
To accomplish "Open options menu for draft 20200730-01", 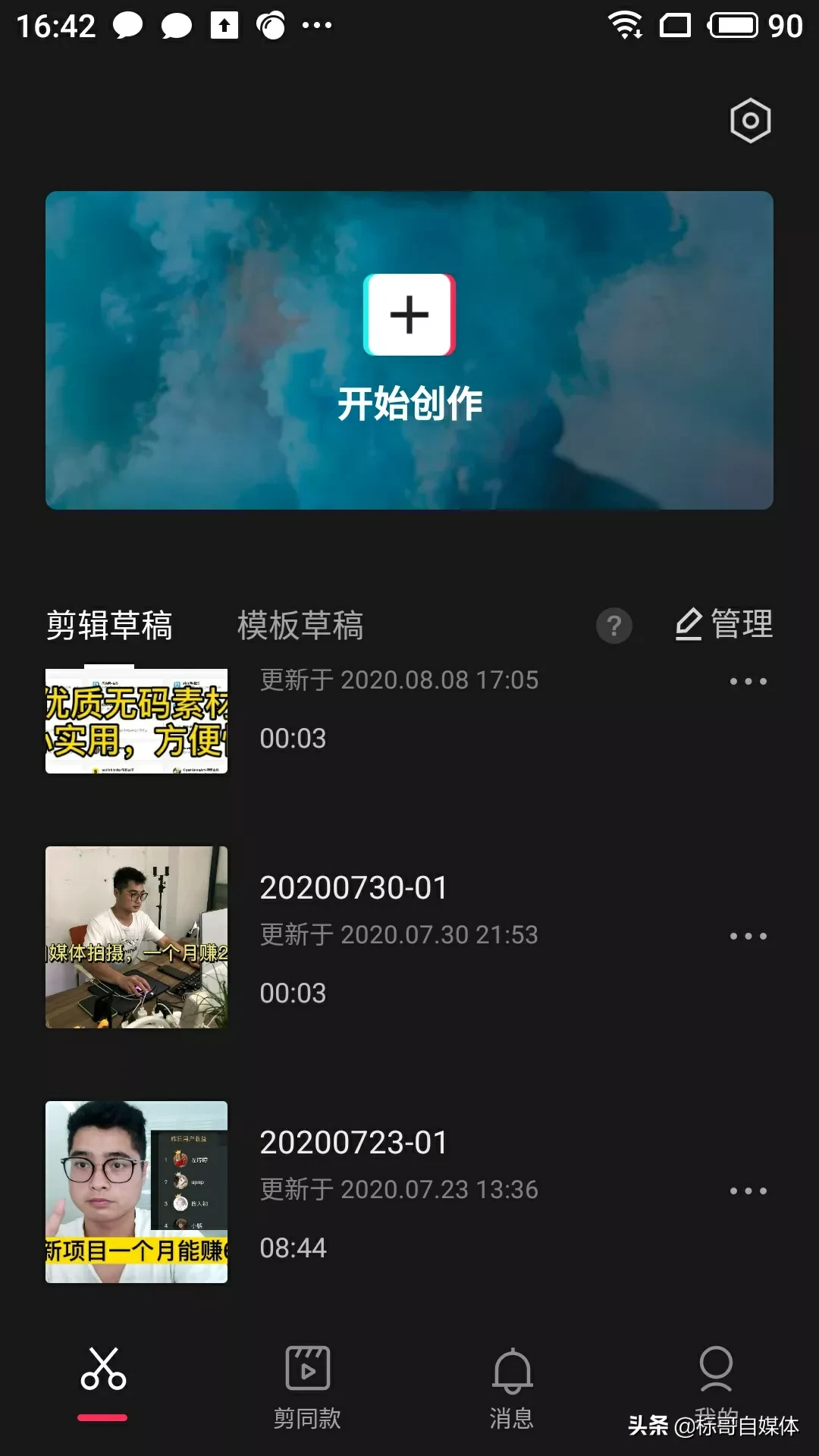I will pos(749,937).
